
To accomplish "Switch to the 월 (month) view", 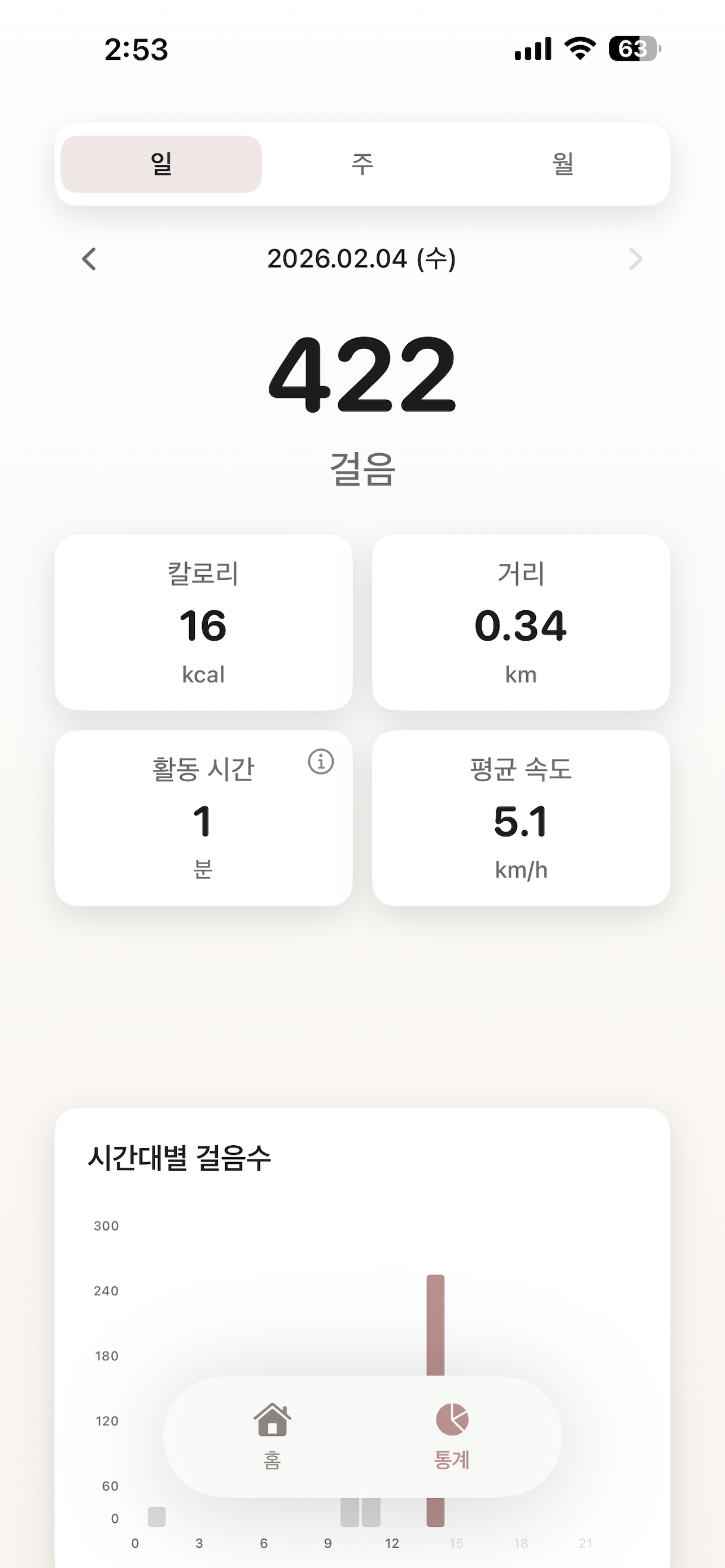I will point(563,164).
